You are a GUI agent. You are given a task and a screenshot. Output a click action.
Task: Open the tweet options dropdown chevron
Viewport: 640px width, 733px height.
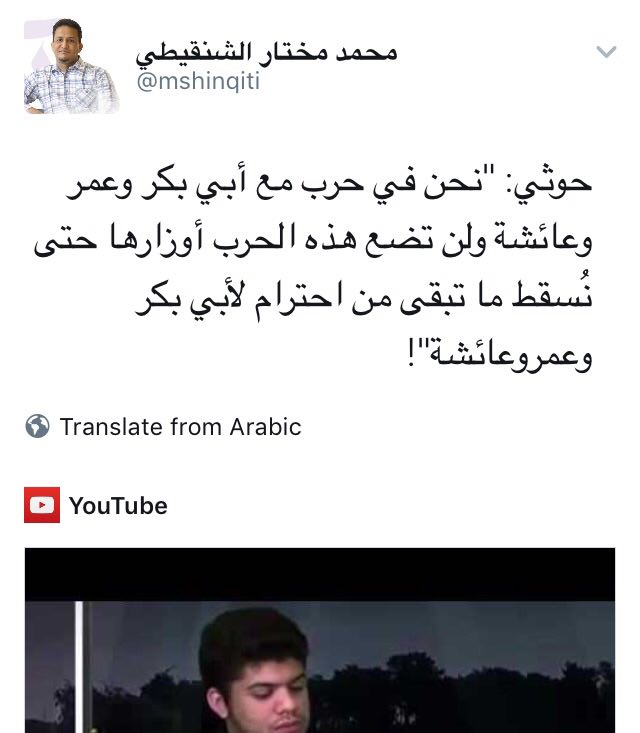tap(605, 52)
